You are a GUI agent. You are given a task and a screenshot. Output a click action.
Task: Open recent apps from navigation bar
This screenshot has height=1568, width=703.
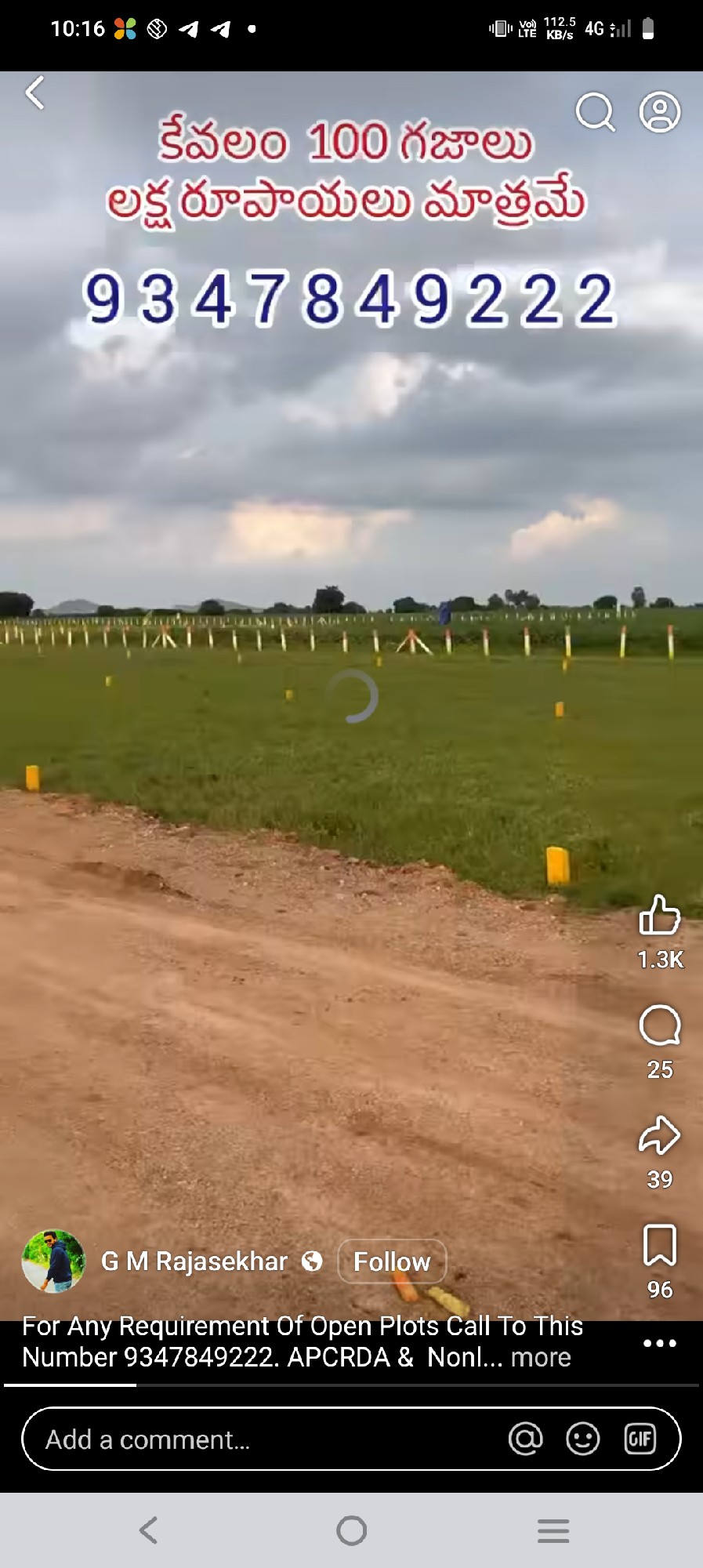[553, 1530]
